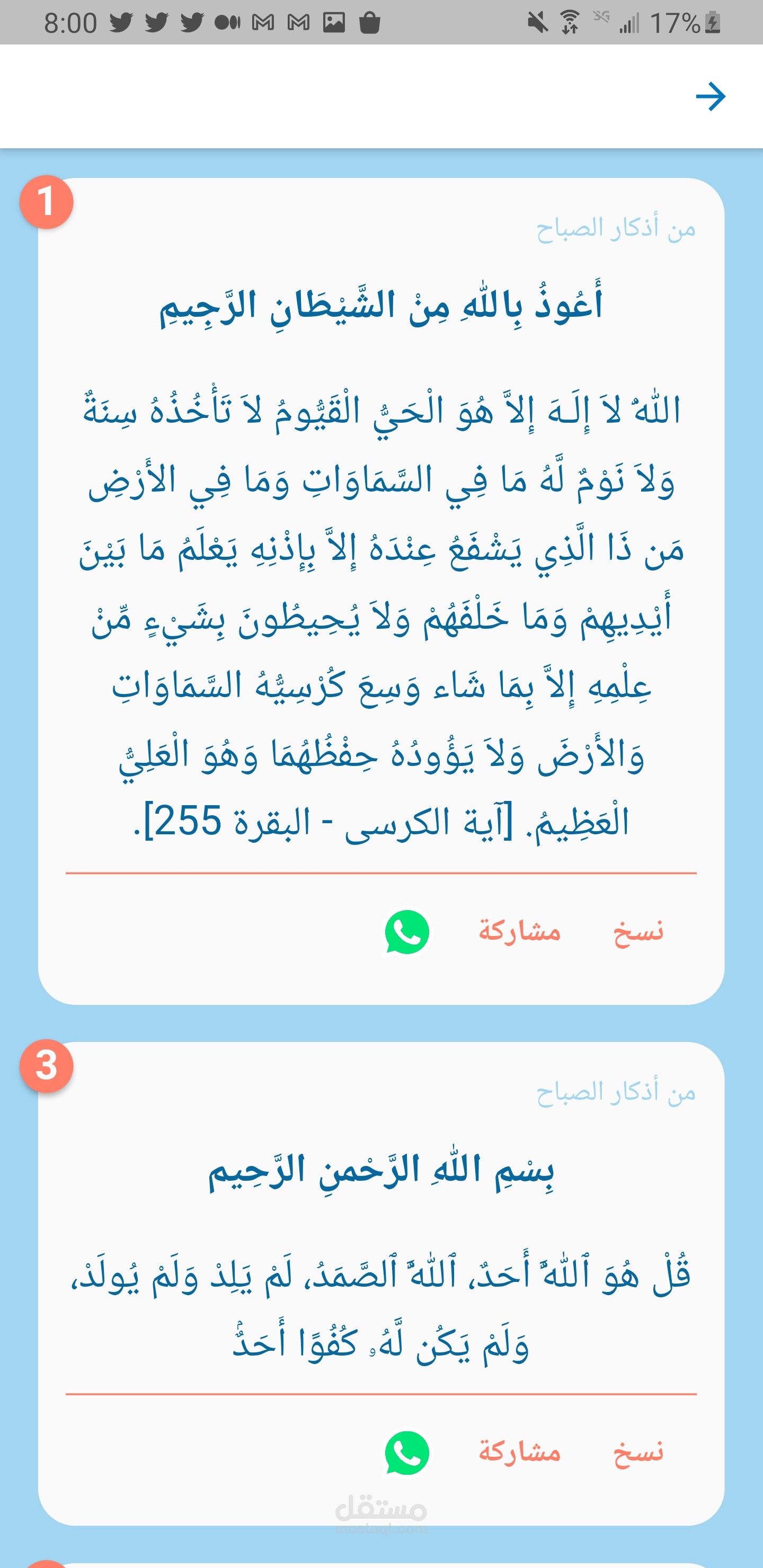Send Ayat al-Kursi card through WhatsApp
Screen dimensions: 763x1568
tap(407, 932)
